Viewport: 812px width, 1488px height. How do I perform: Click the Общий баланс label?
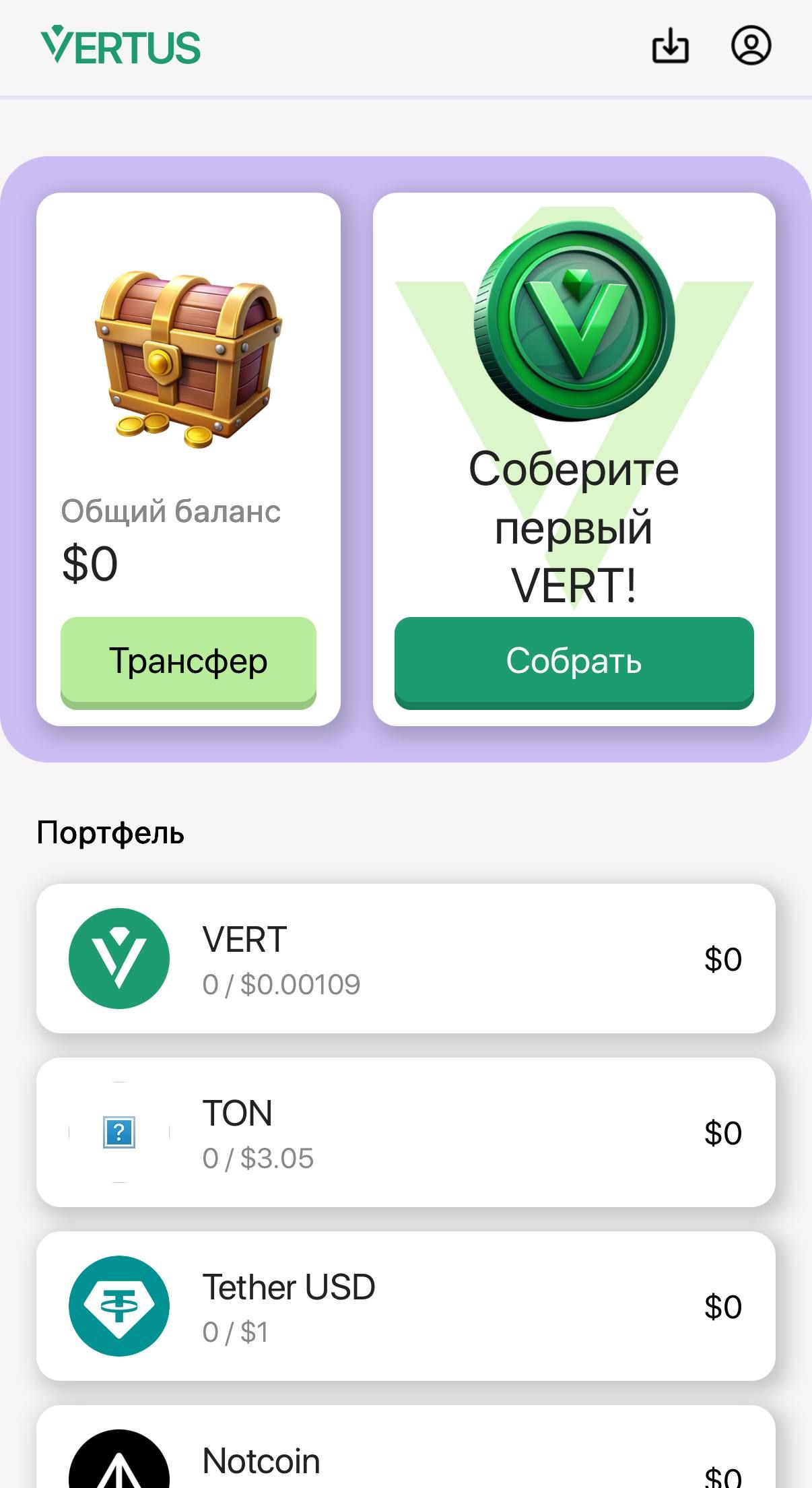coord(174,513)
